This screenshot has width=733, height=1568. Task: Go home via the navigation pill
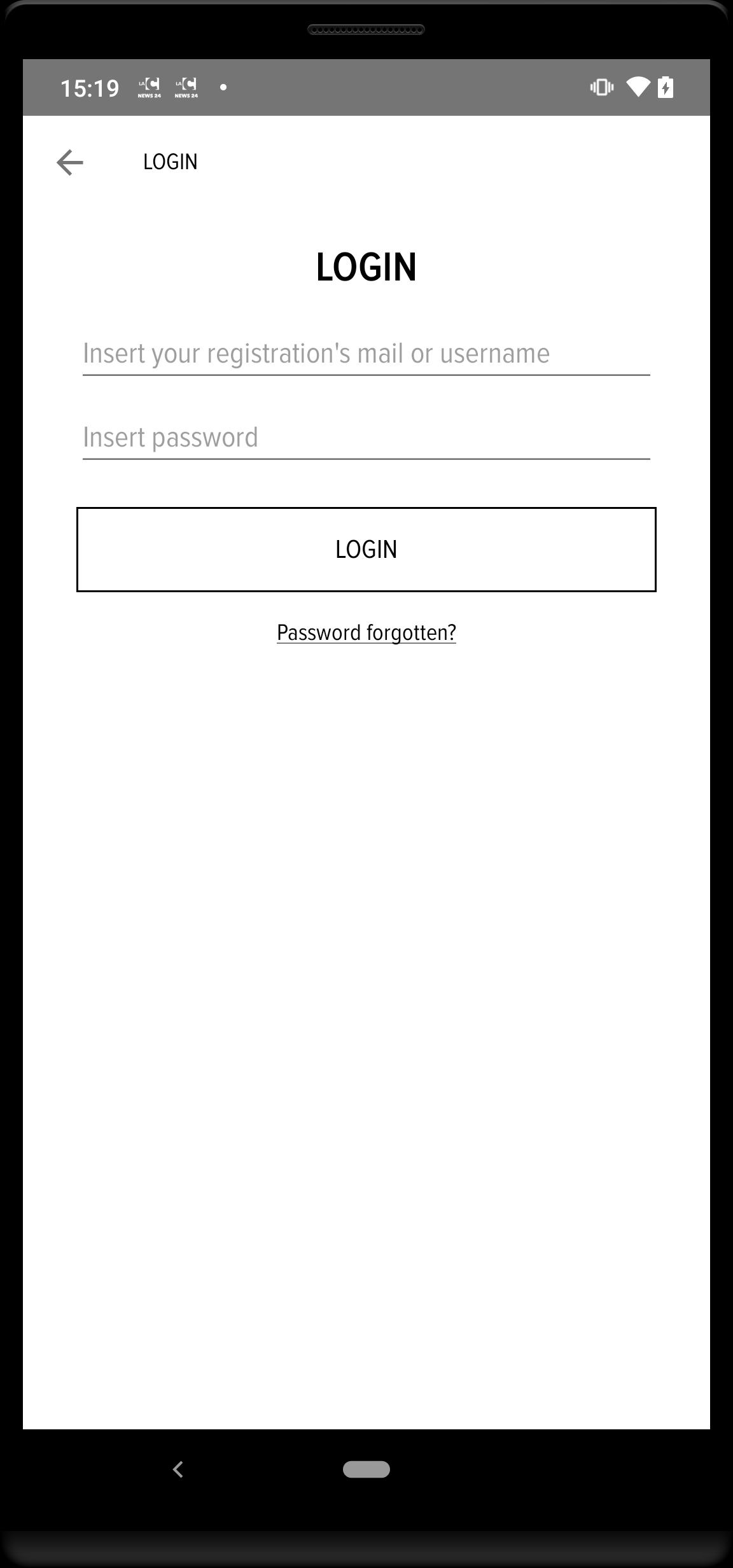pyautogui.click(x=366, y=1469)
